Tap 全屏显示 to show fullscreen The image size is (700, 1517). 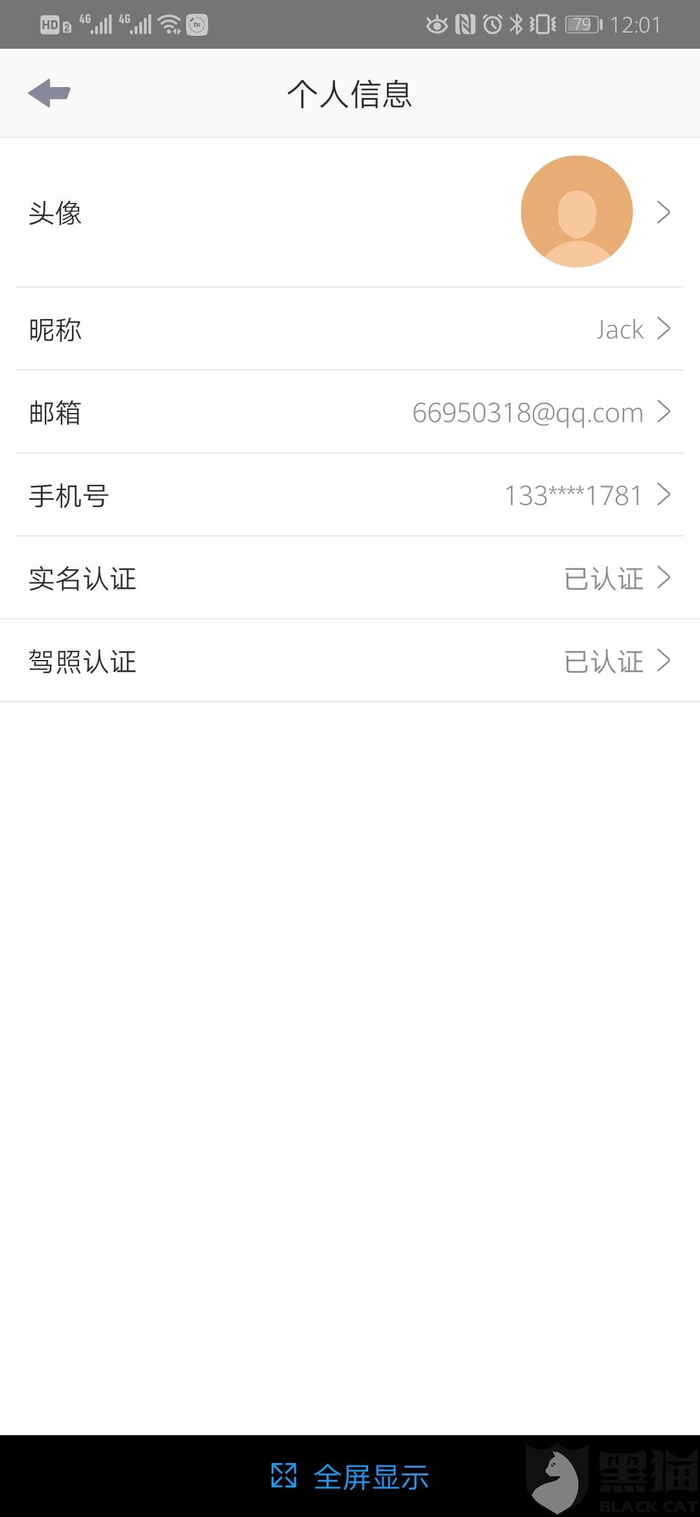click(350, 1476)
